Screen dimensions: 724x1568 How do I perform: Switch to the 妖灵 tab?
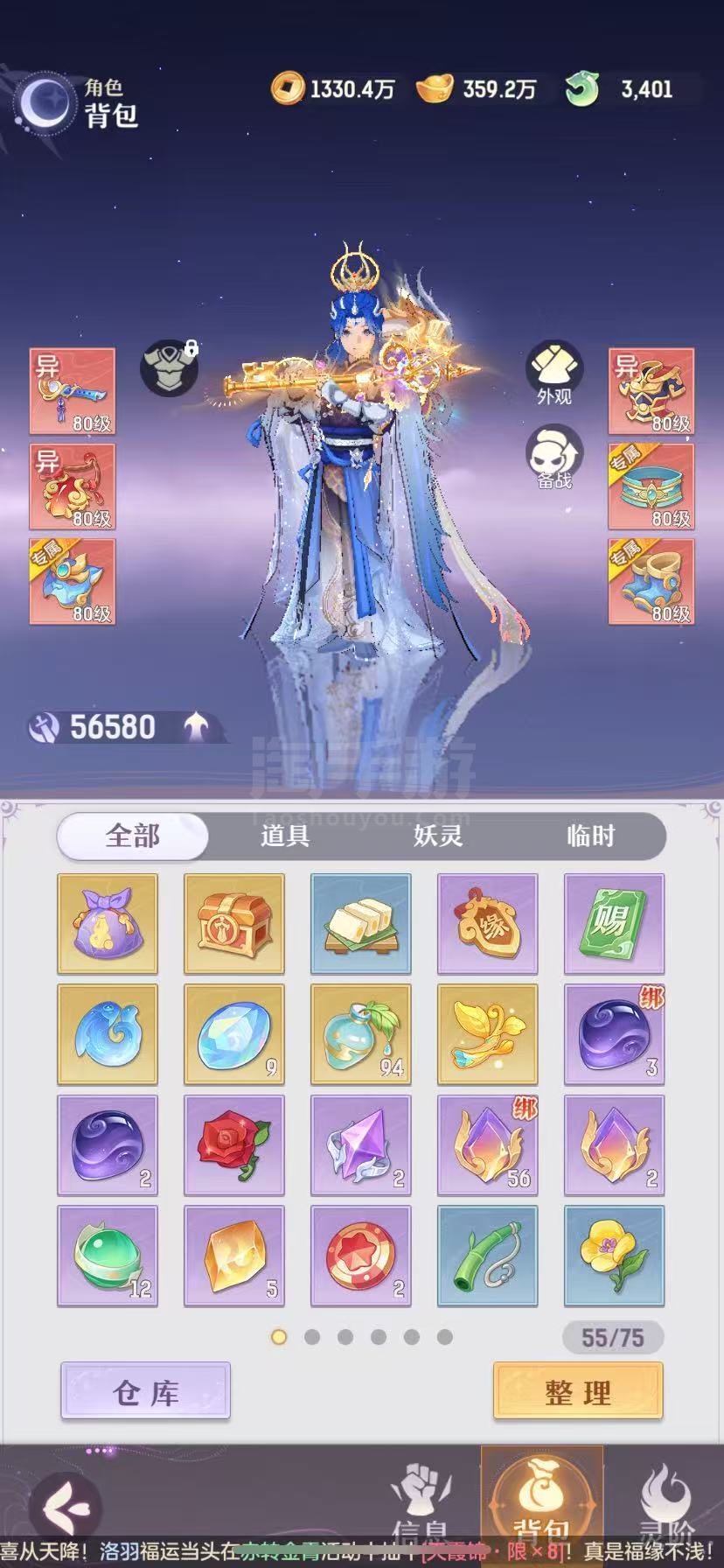(438, 836)
